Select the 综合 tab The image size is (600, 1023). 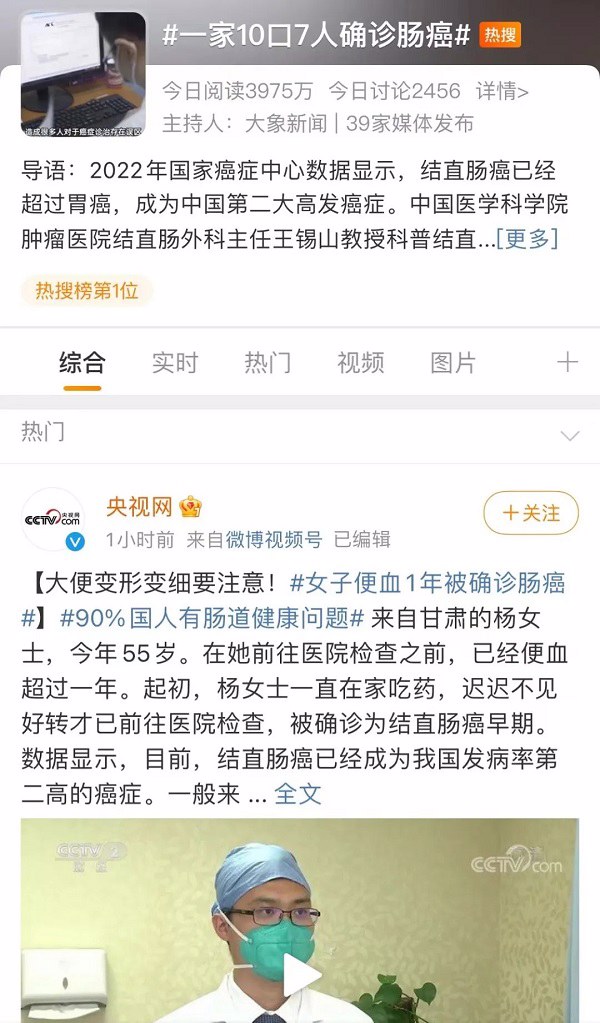pos(82,363)
